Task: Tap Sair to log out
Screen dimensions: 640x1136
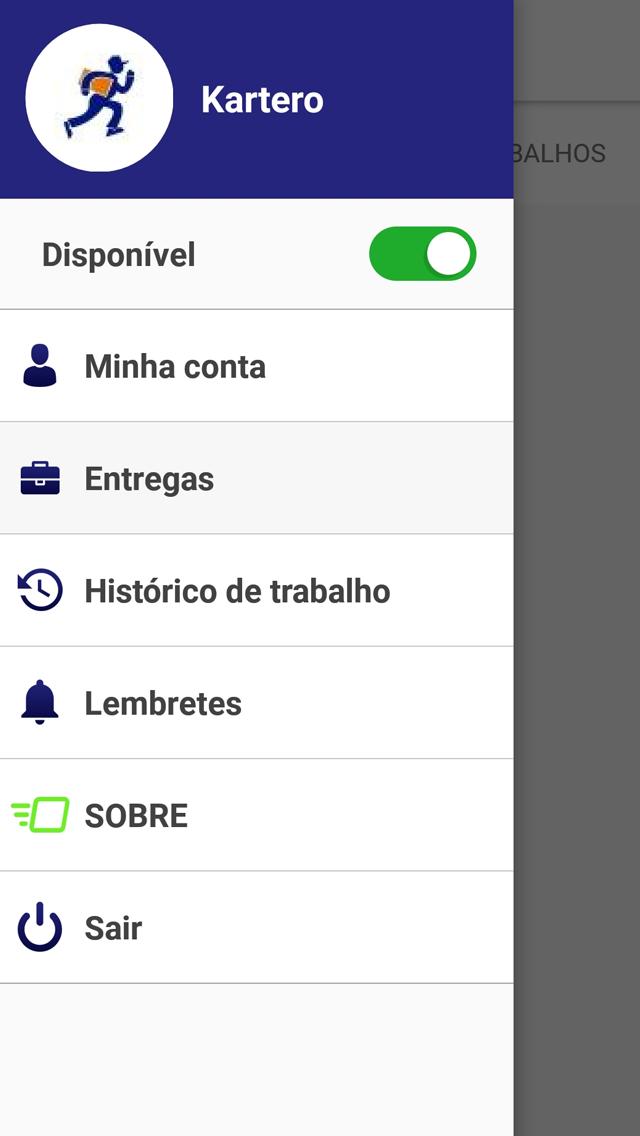Action: tap(257, 927)
